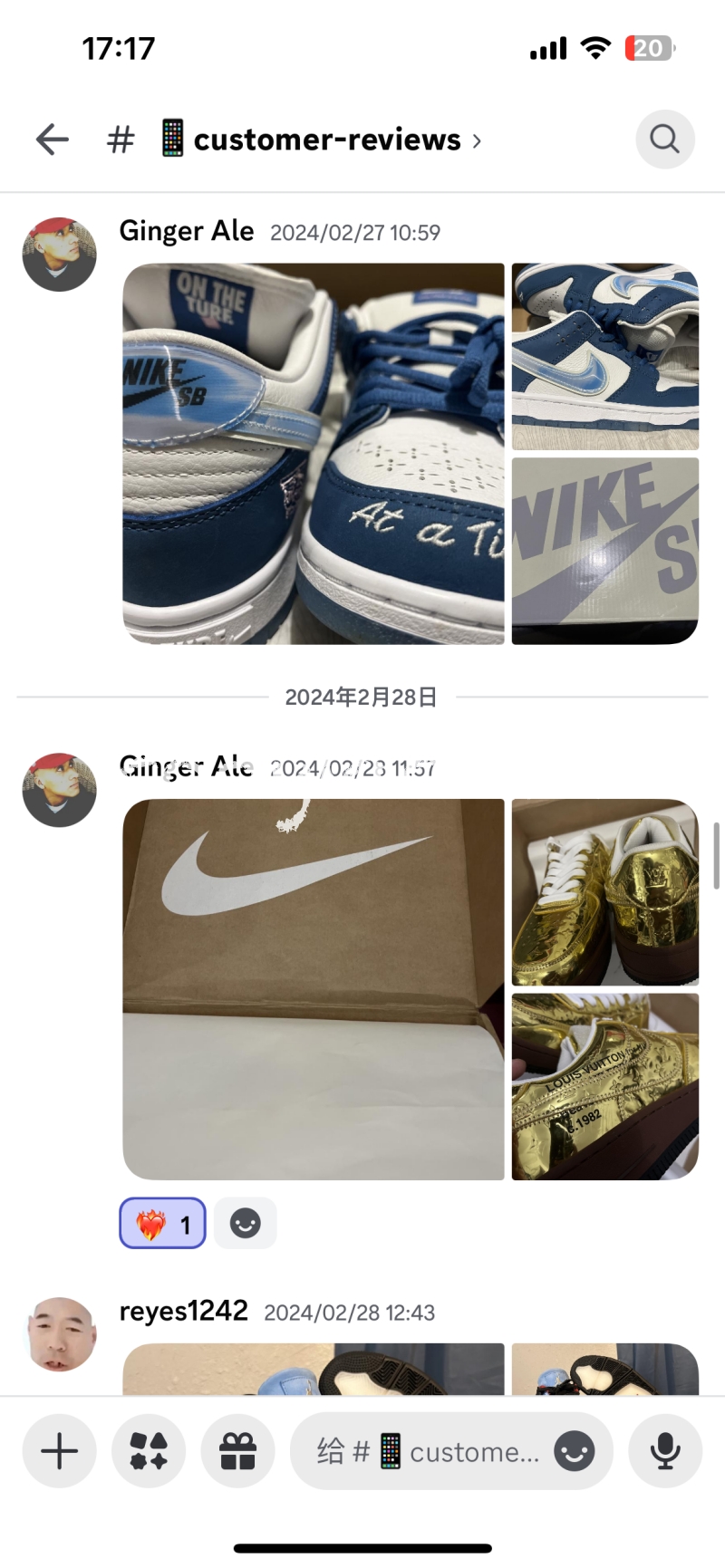This screenshot has width=725, height=1568.
Task: View the blue Dunk side-view photo
Action: point(604,356)
